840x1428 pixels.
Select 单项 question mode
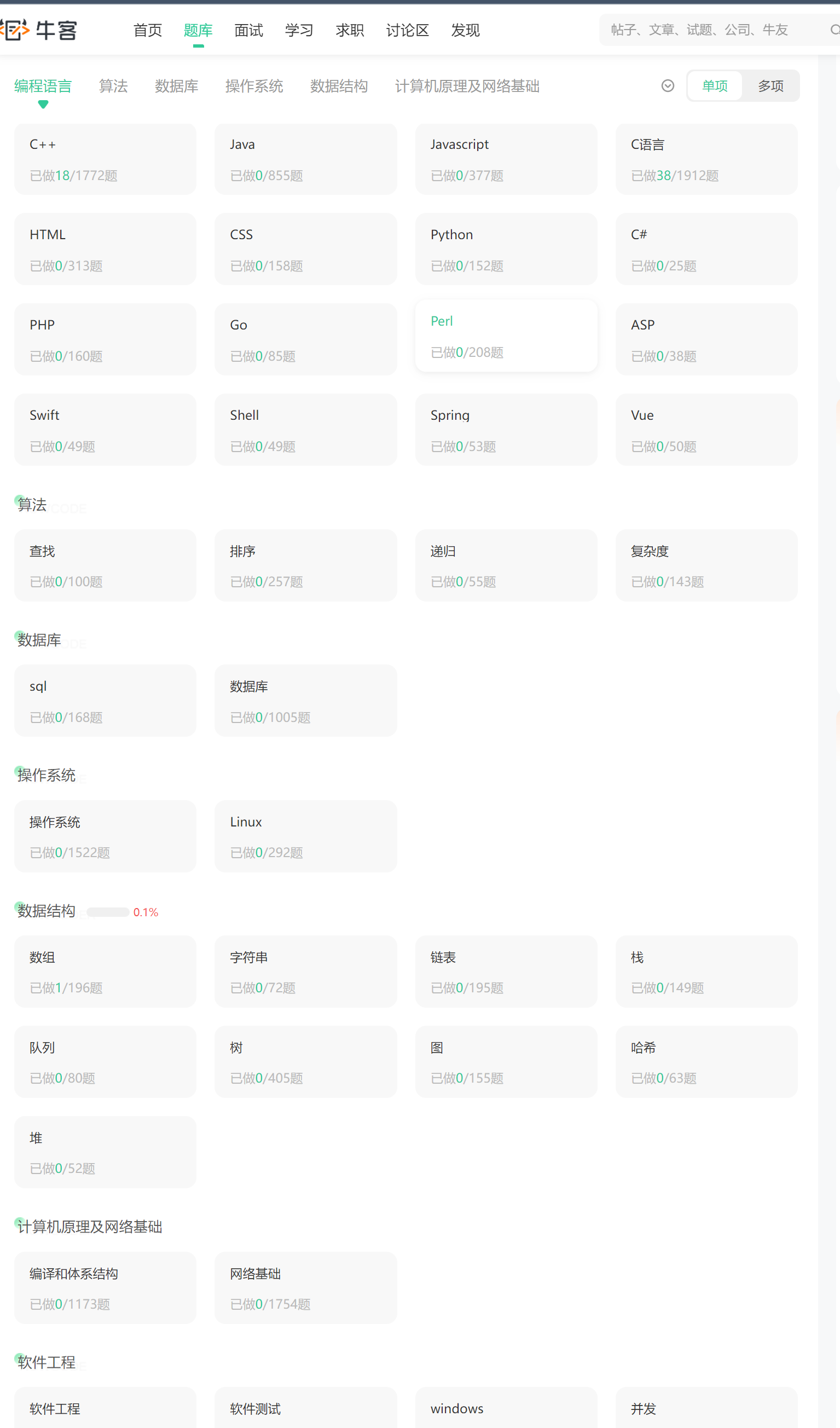[715, 85]
